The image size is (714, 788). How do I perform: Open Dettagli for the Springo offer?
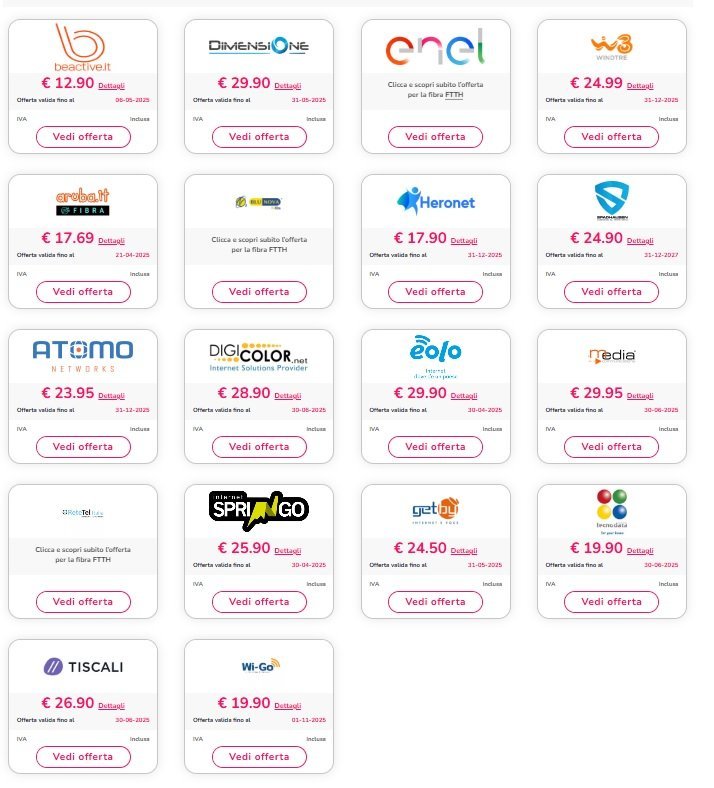pos(287,551)
